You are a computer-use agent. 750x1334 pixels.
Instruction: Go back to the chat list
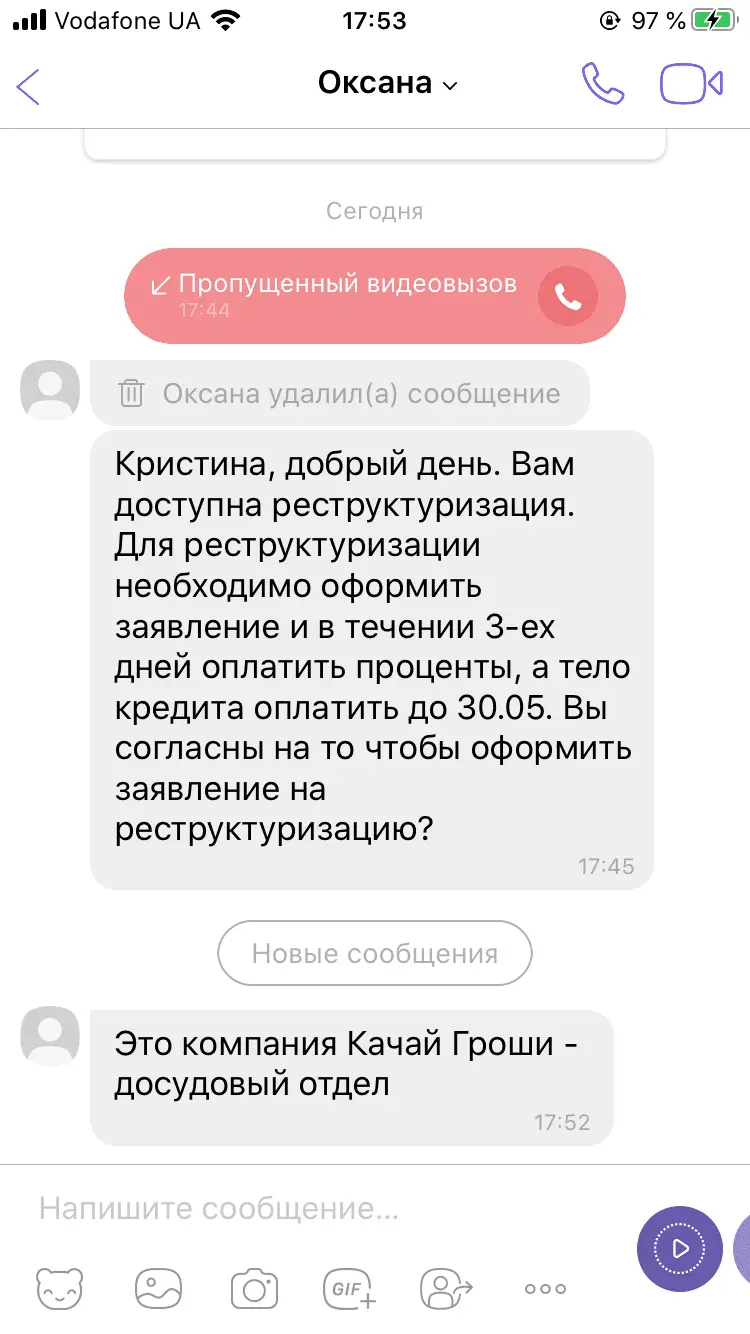29,85
